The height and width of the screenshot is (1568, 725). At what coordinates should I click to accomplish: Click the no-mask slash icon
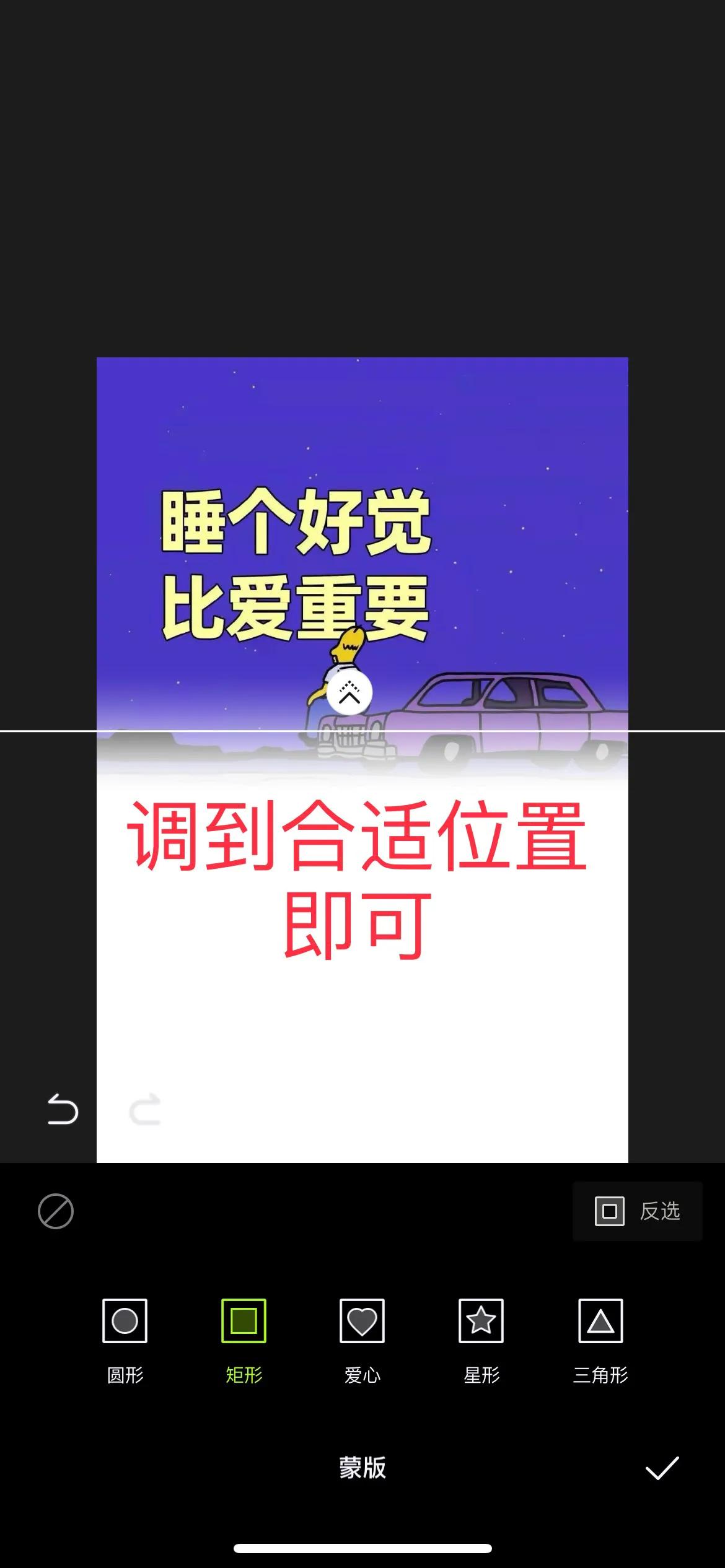pos(56,1211)
